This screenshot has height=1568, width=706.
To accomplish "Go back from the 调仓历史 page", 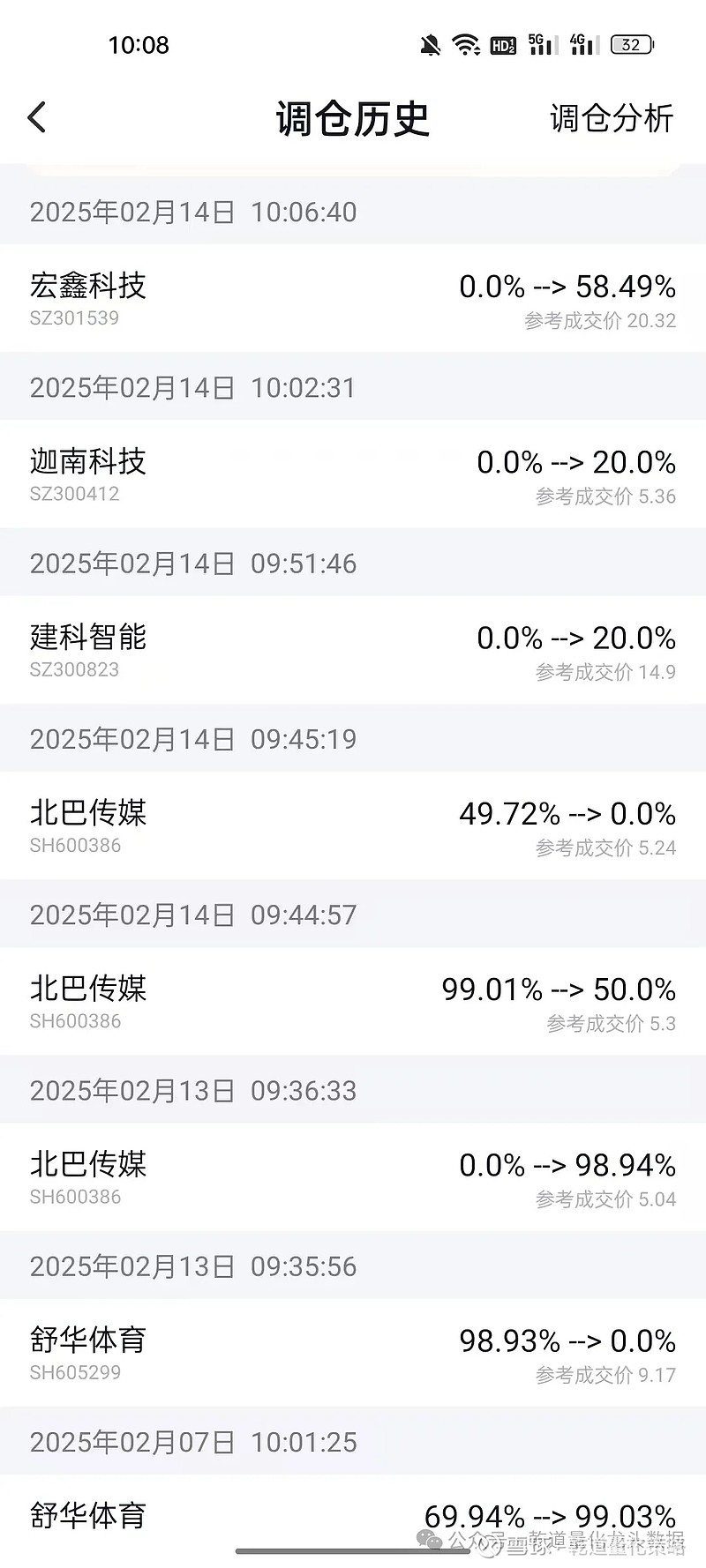I will tap(37, 117).
